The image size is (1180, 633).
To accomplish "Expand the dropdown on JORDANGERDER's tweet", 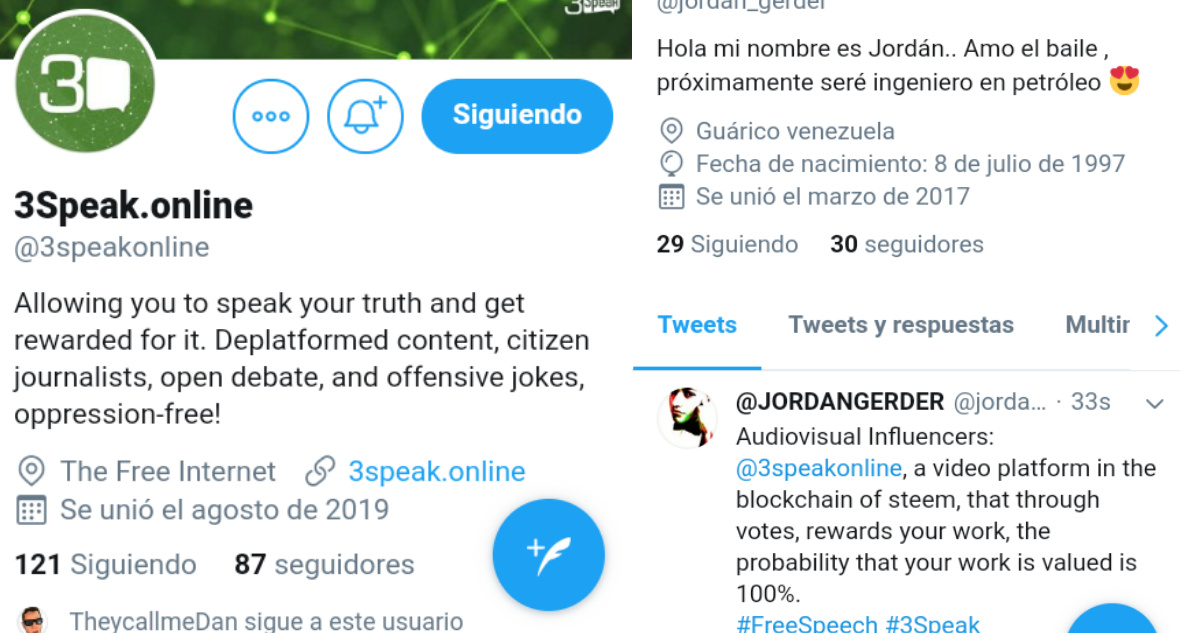I will [x=1154, y=403].
